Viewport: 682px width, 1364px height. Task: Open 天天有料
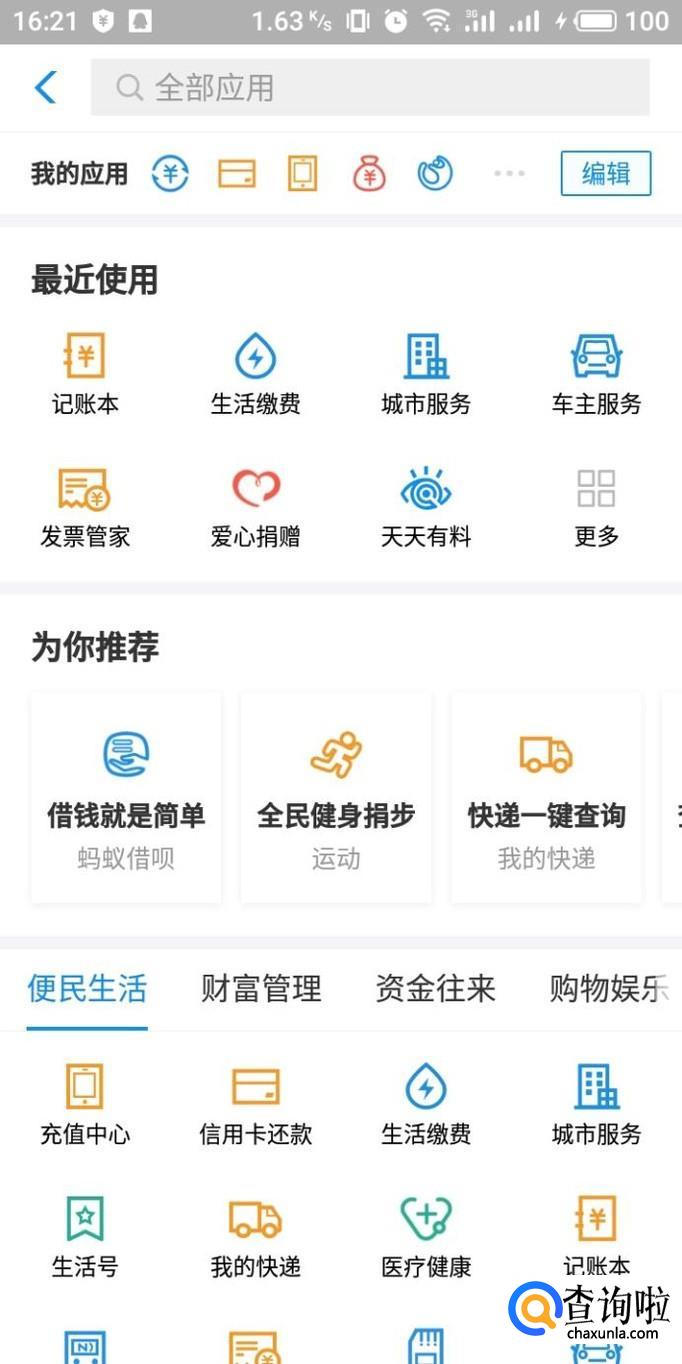tap(426, 507)
